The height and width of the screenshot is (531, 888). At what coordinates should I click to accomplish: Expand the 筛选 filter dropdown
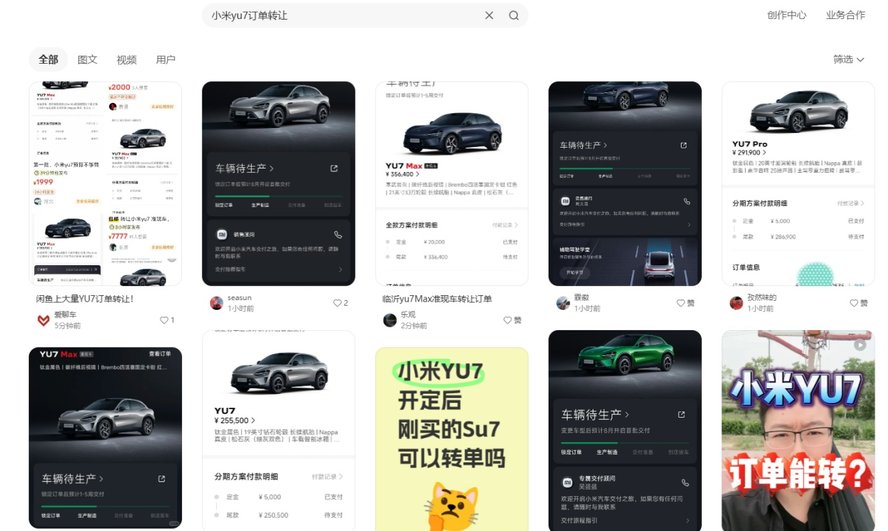(x=848, y=60)
